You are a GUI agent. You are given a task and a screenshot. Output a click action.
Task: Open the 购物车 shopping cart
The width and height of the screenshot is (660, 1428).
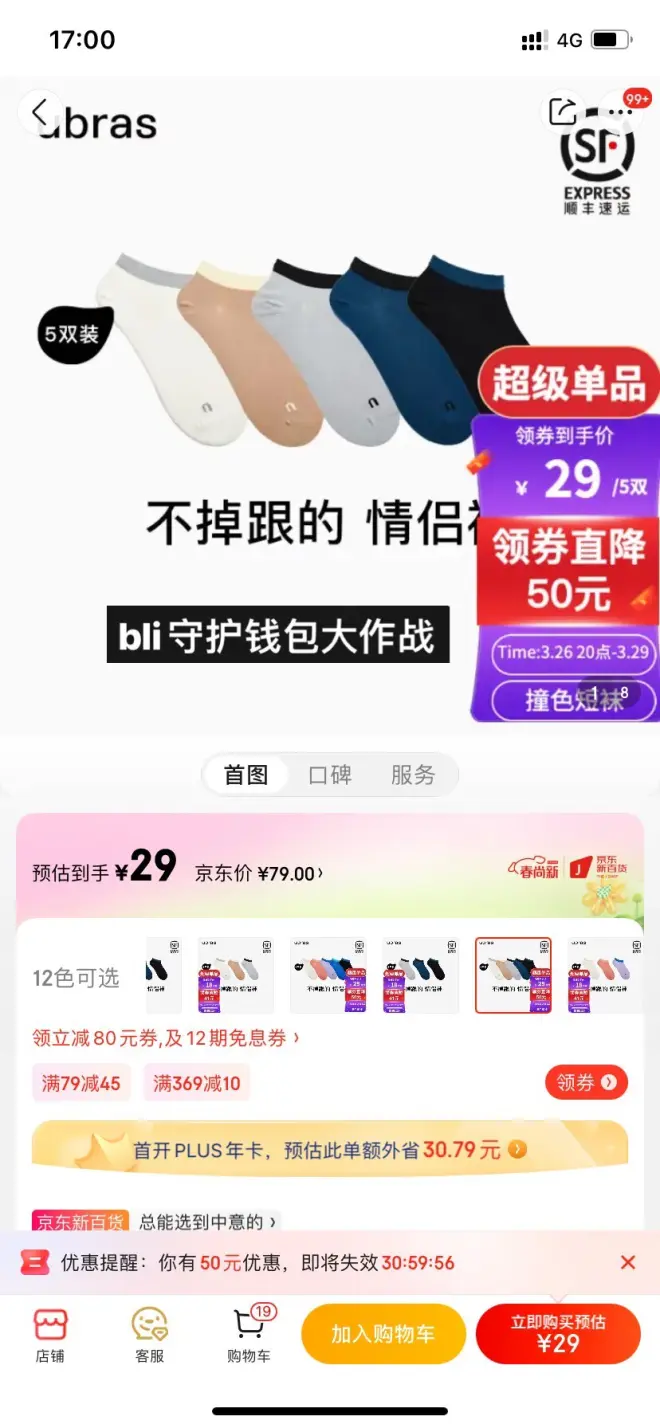(x=249, y=1335)
